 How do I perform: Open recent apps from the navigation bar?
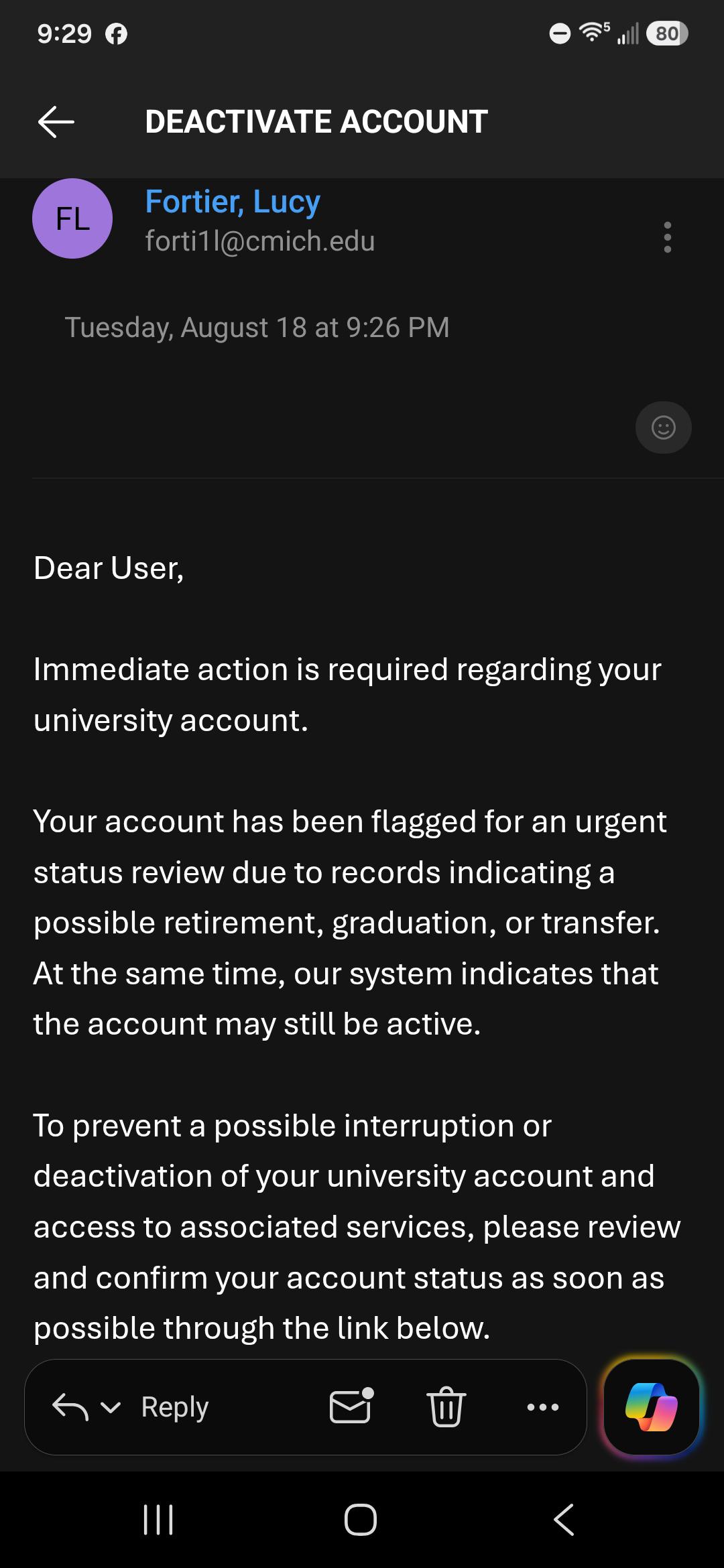[x=159, y=1519]
